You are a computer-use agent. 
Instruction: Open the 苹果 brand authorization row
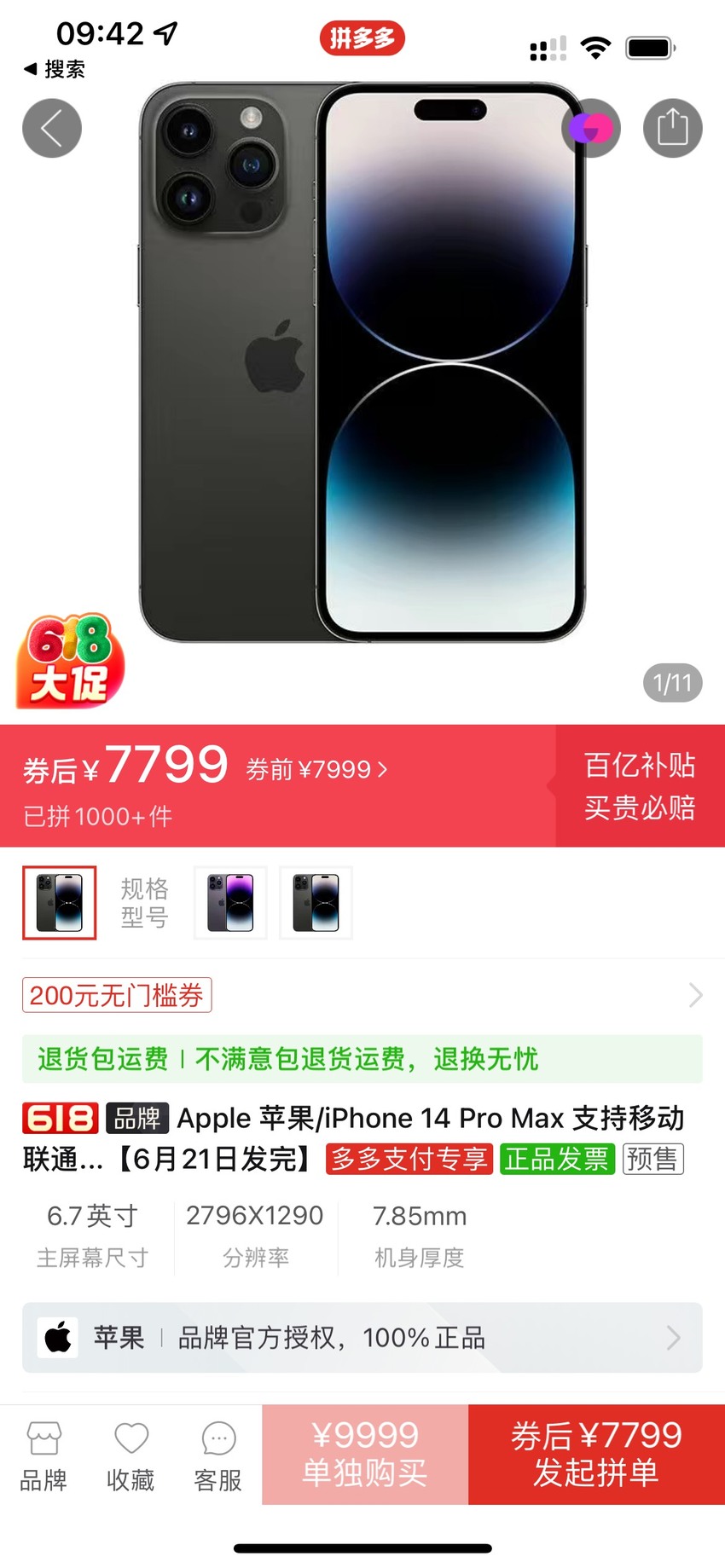click(362, 1338)
